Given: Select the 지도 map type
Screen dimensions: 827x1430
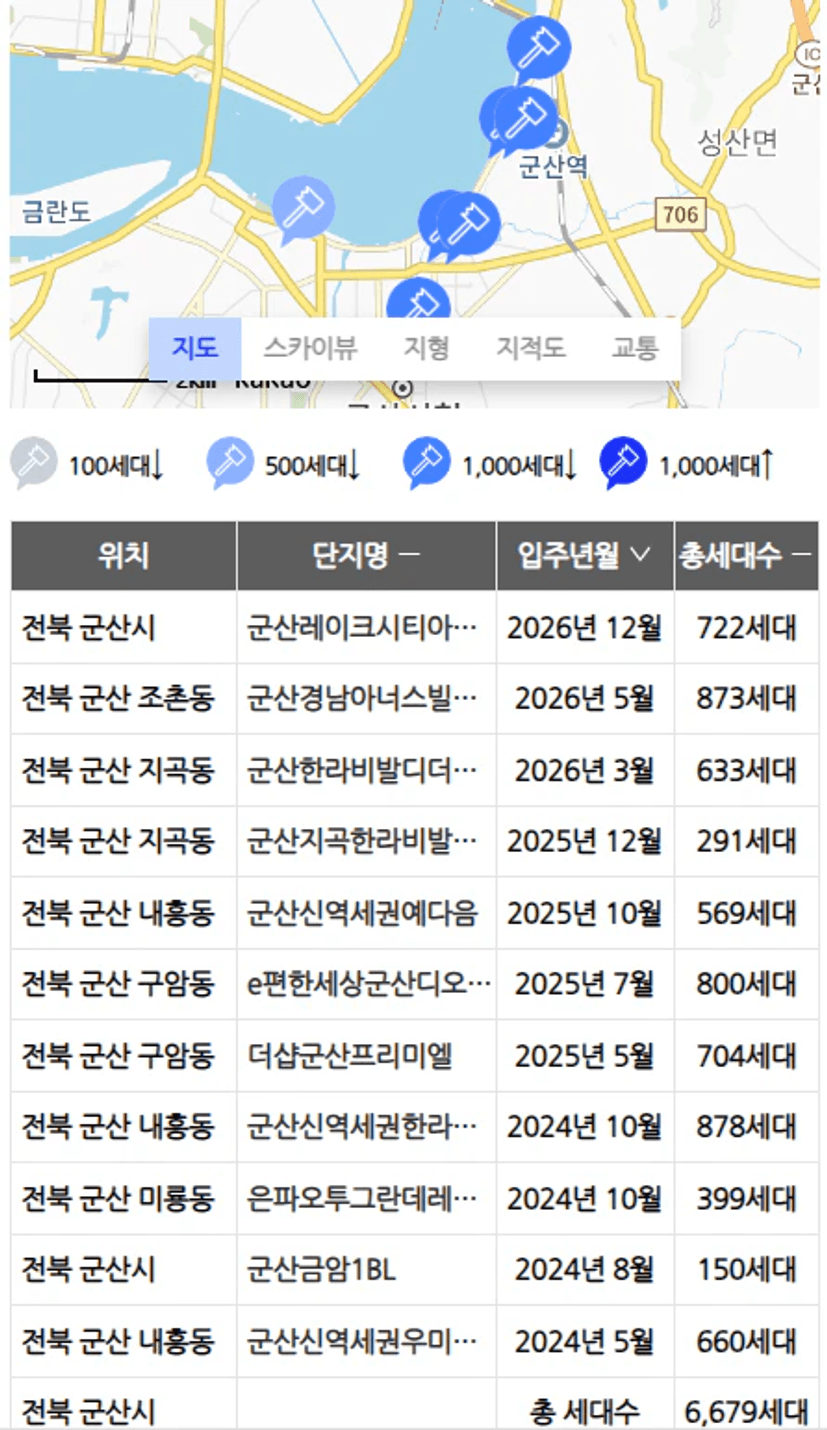Looking at the screenshot, I should (x=195, y=348).
